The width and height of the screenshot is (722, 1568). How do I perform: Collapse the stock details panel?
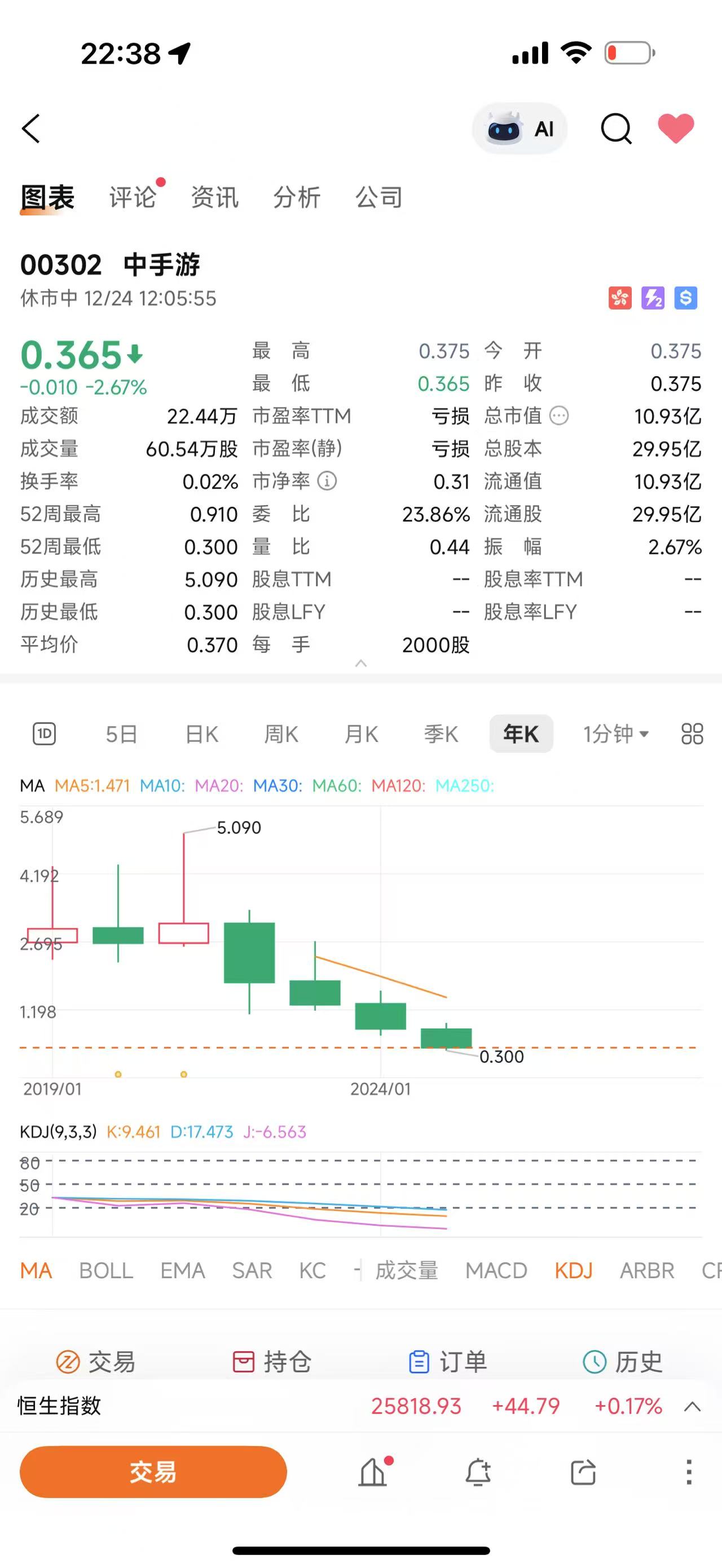click(x=361, y=664)
